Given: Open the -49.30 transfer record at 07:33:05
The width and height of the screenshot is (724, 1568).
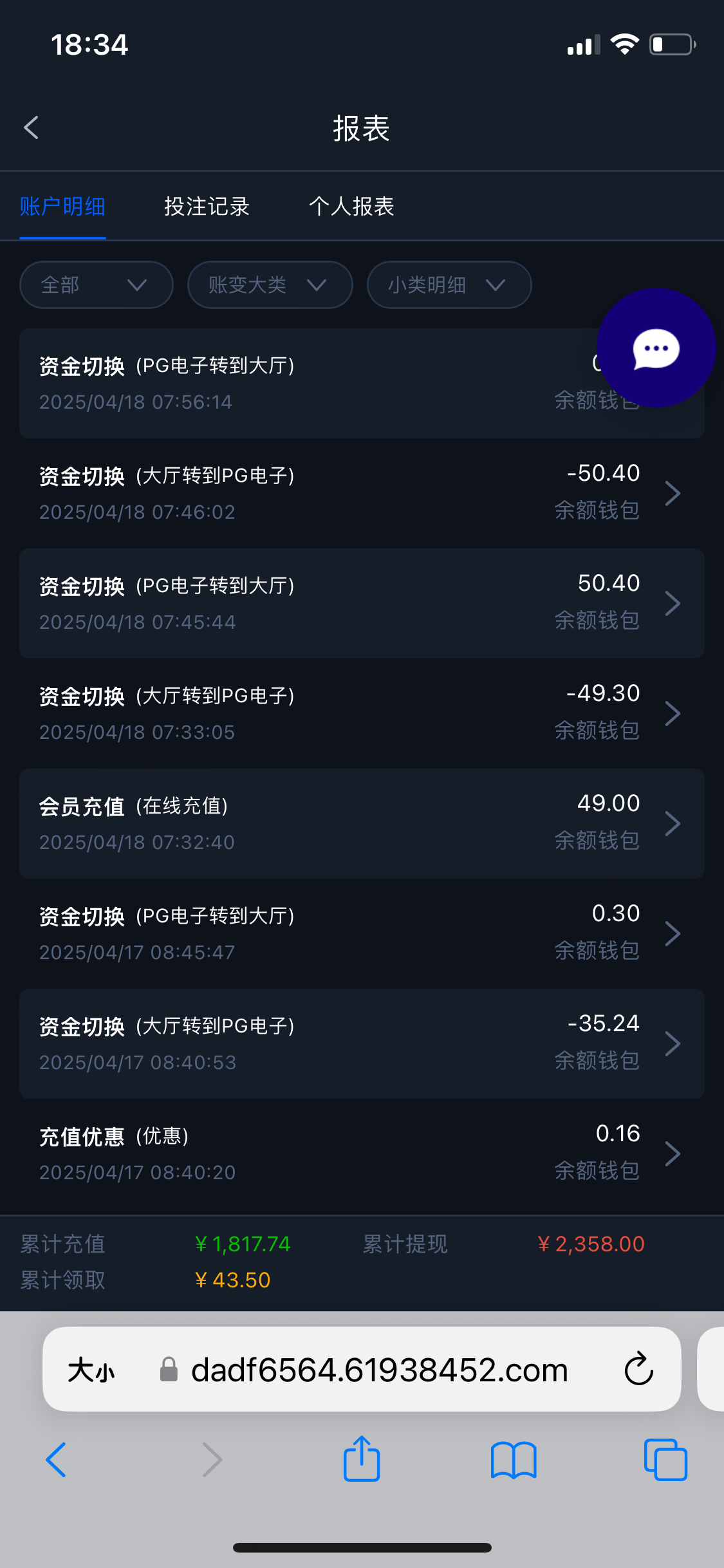Looking at the screenshot, I should point(362,713).
